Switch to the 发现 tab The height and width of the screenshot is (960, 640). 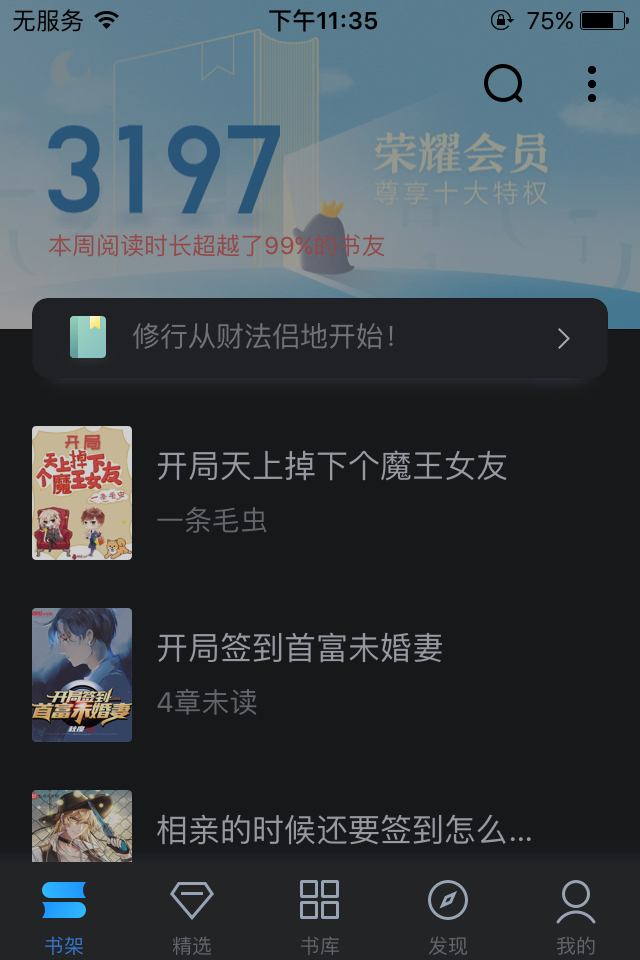point(448,916)
